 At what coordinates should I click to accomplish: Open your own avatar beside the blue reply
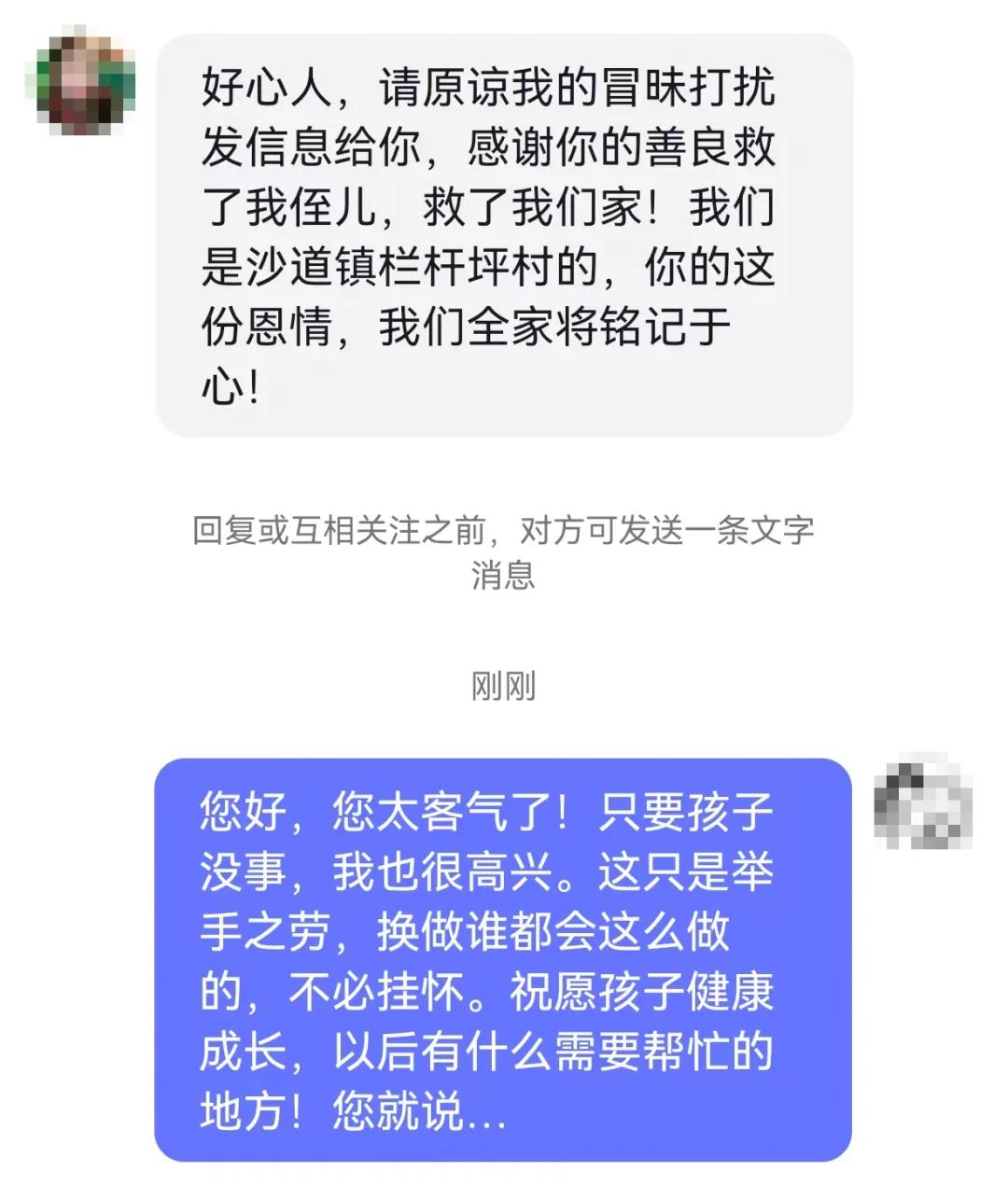pyautogui.click(x=922, y=807)
